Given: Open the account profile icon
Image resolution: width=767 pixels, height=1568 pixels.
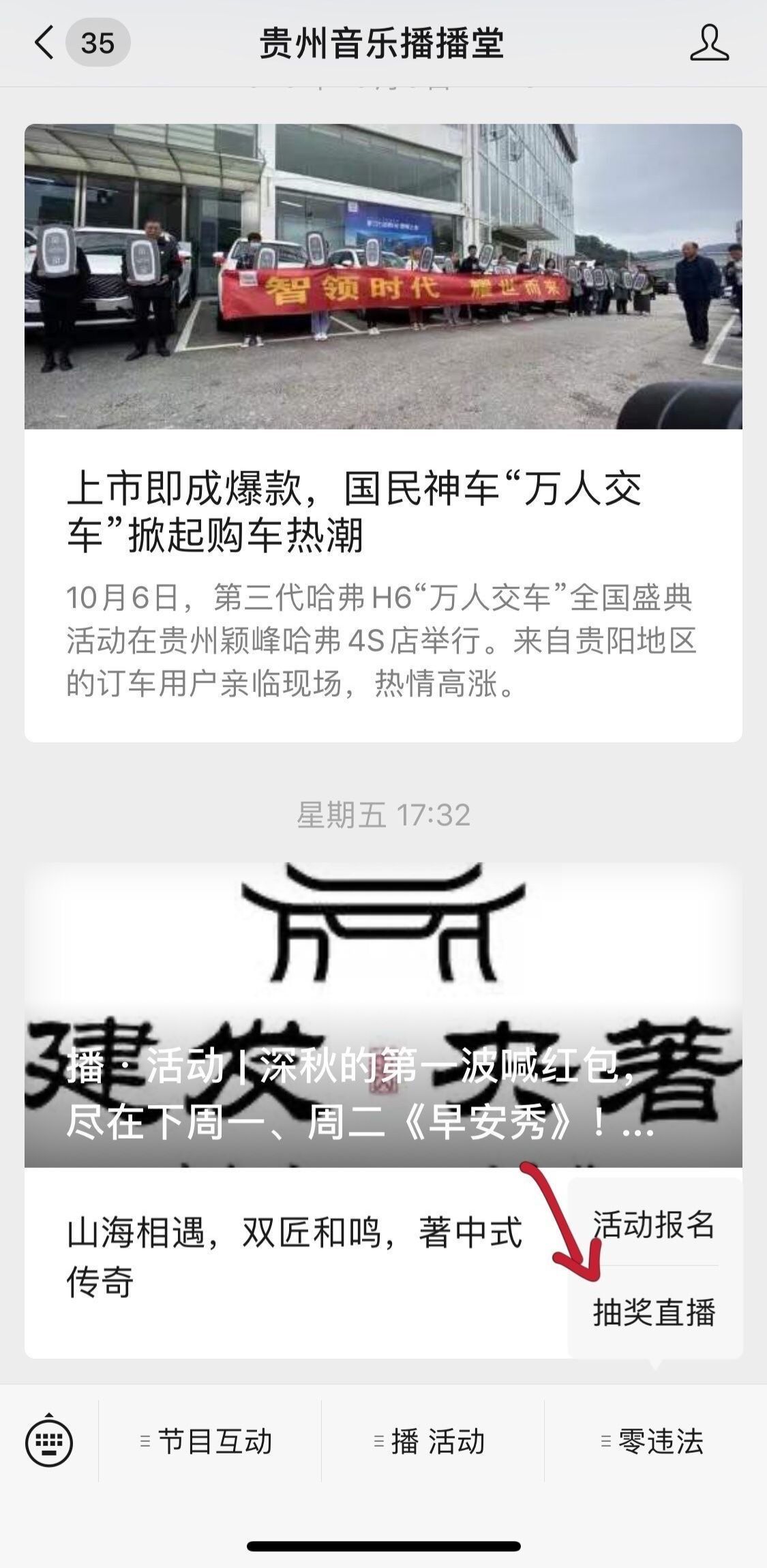Looking at the screenshot, I should point(709,43).
